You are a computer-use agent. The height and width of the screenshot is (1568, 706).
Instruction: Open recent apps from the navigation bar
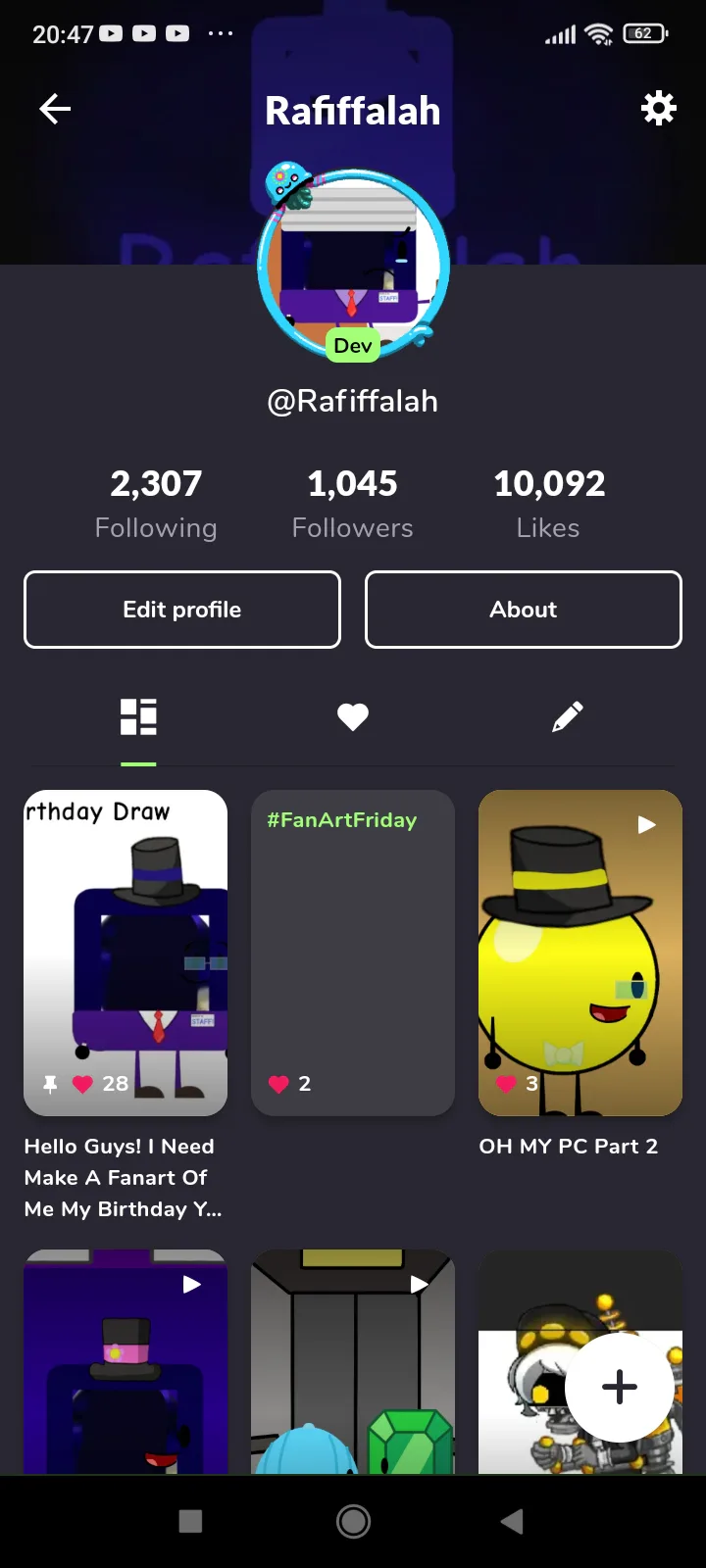191,1521
